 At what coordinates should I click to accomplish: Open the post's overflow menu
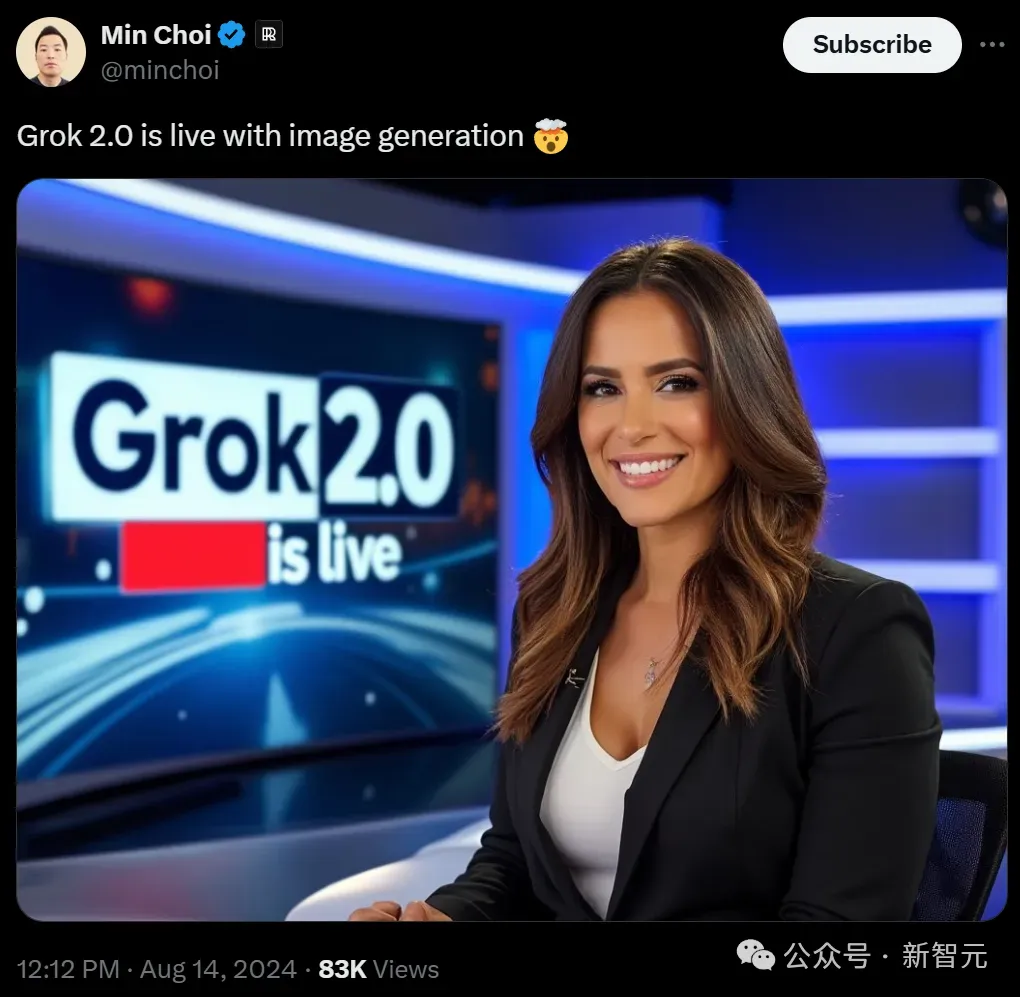[x=991, y=45]
